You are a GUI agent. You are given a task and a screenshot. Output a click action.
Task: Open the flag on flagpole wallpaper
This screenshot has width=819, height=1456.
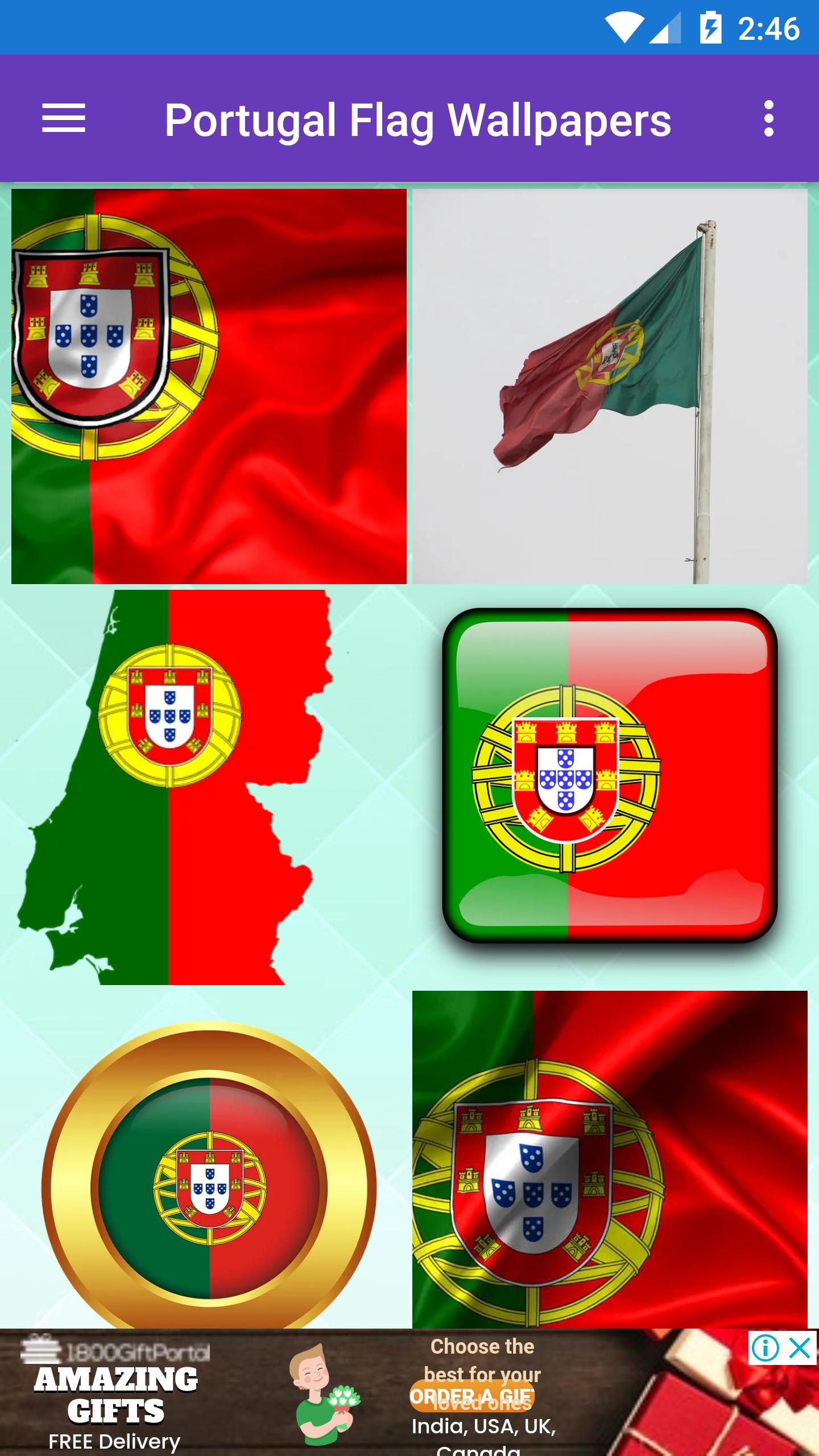point(610,386)
